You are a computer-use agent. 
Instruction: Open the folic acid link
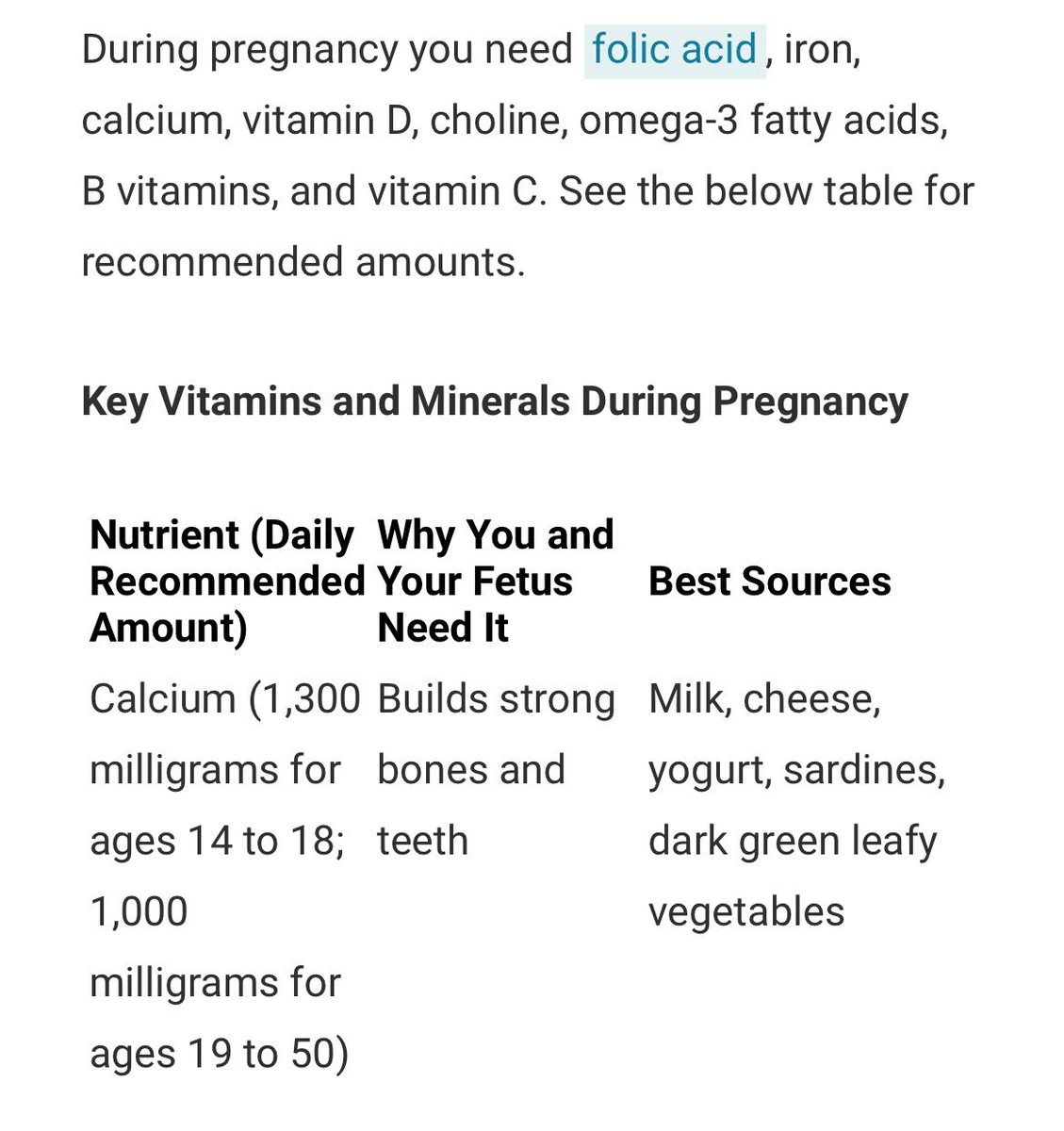tap(674, 50)
